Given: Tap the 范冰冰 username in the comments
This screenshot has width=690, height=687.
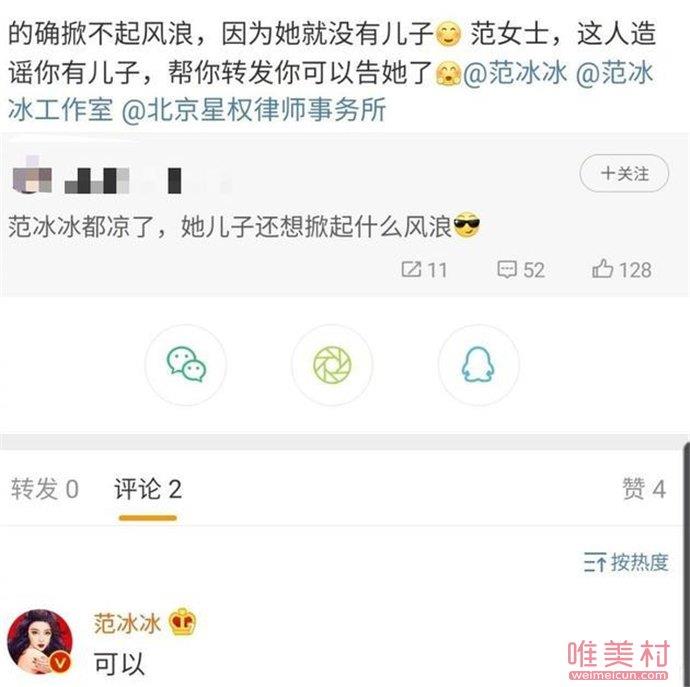Looking at the screenshot, I should pyautogui.click(x=128, y=622).
